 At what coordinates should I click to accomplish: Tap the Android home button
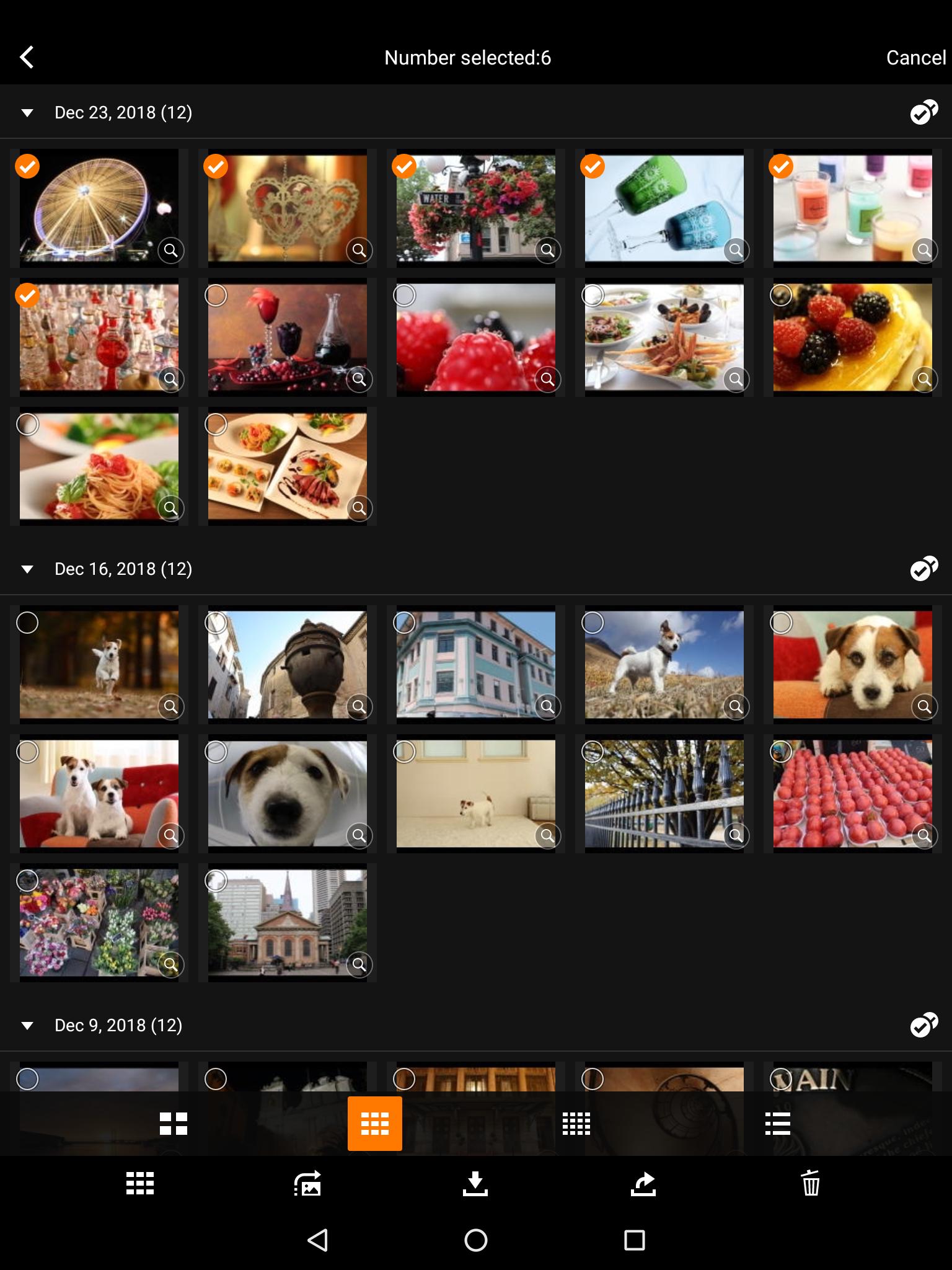pos(475,1240)
